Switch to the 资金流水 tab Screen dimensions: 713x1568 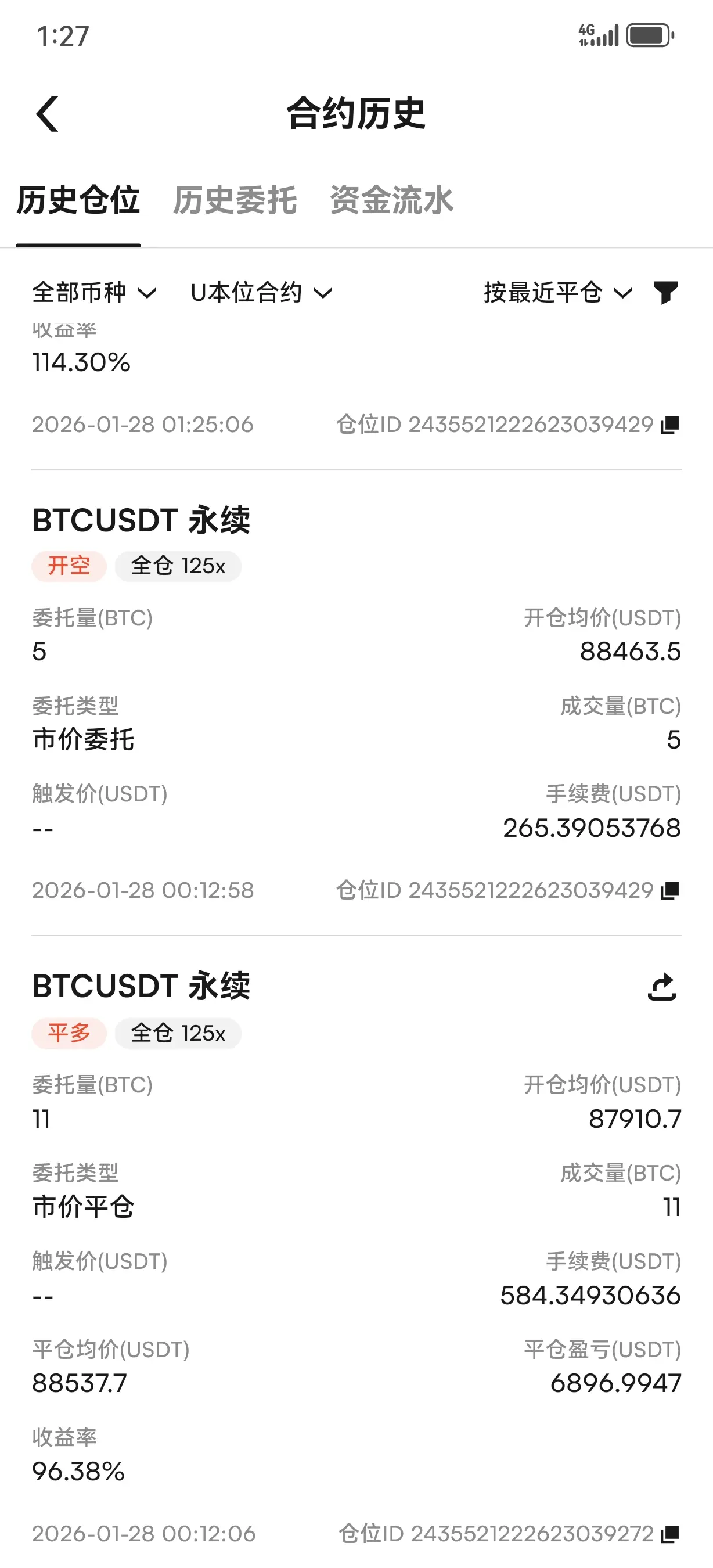coord(392,200)
